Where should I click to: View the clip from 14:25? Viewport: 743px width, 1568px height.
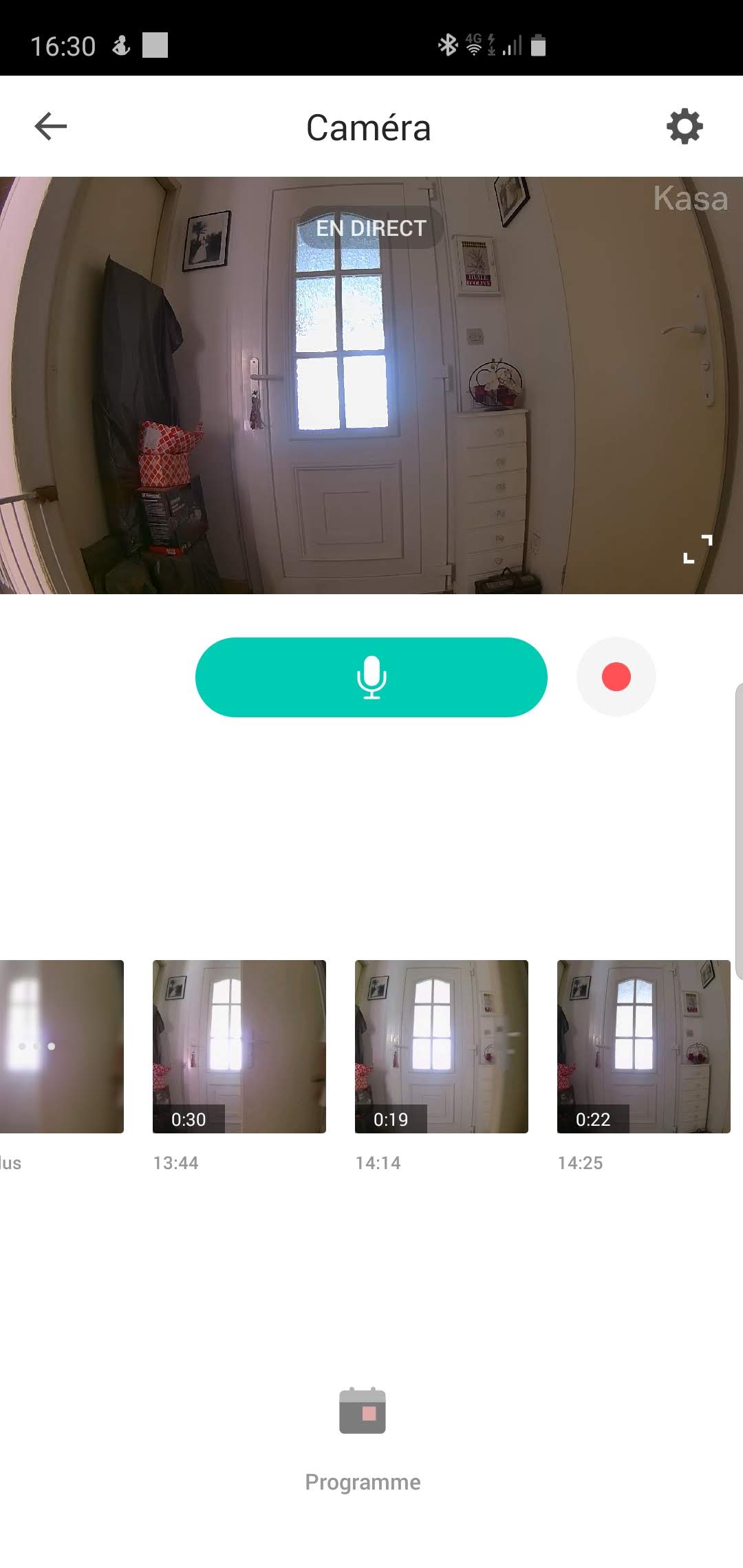[x=643, y=1046]
